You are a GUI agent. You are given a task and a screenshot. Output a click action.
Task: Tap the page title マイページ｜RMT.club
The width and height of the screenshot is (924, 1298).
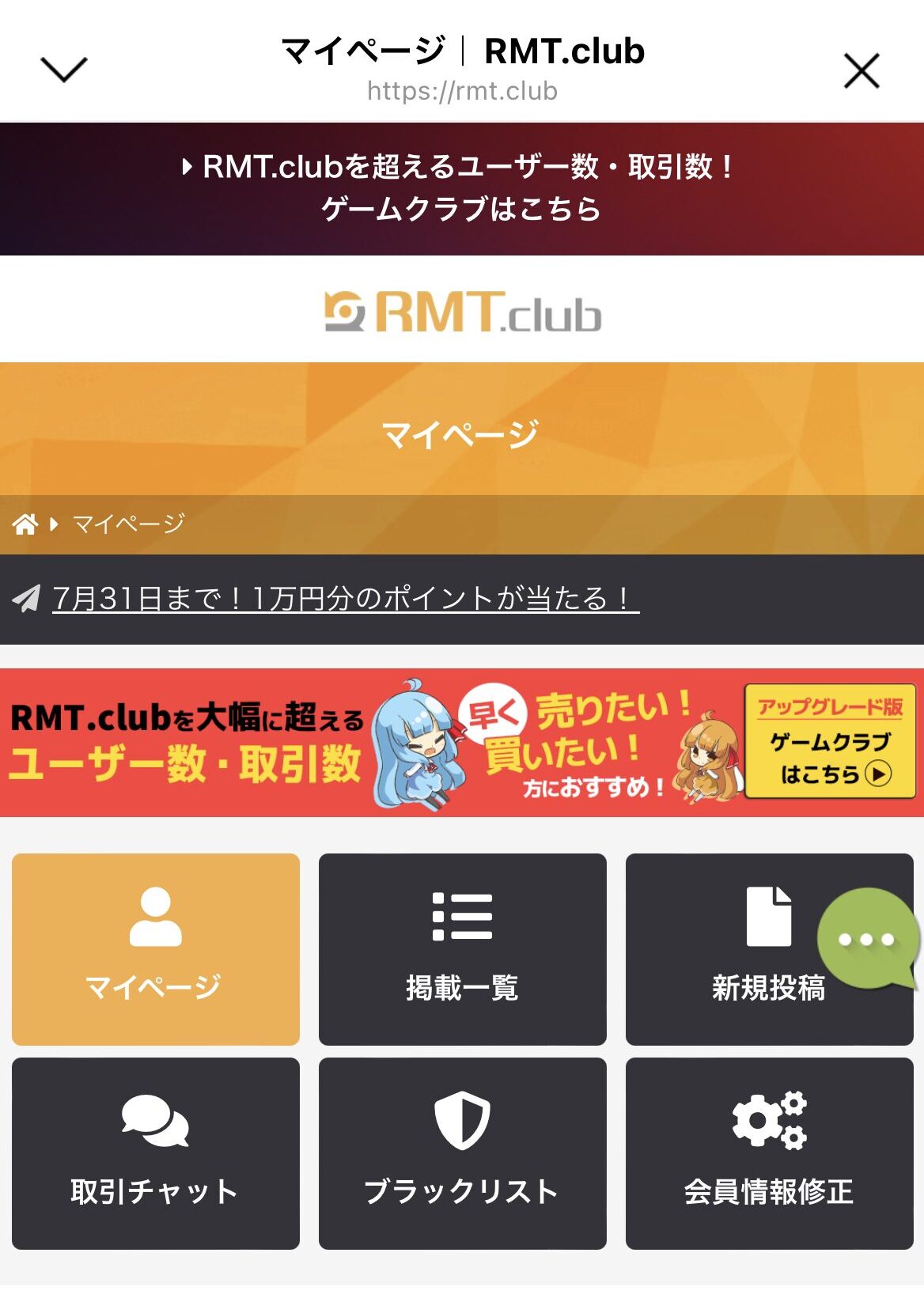[462, 52]
